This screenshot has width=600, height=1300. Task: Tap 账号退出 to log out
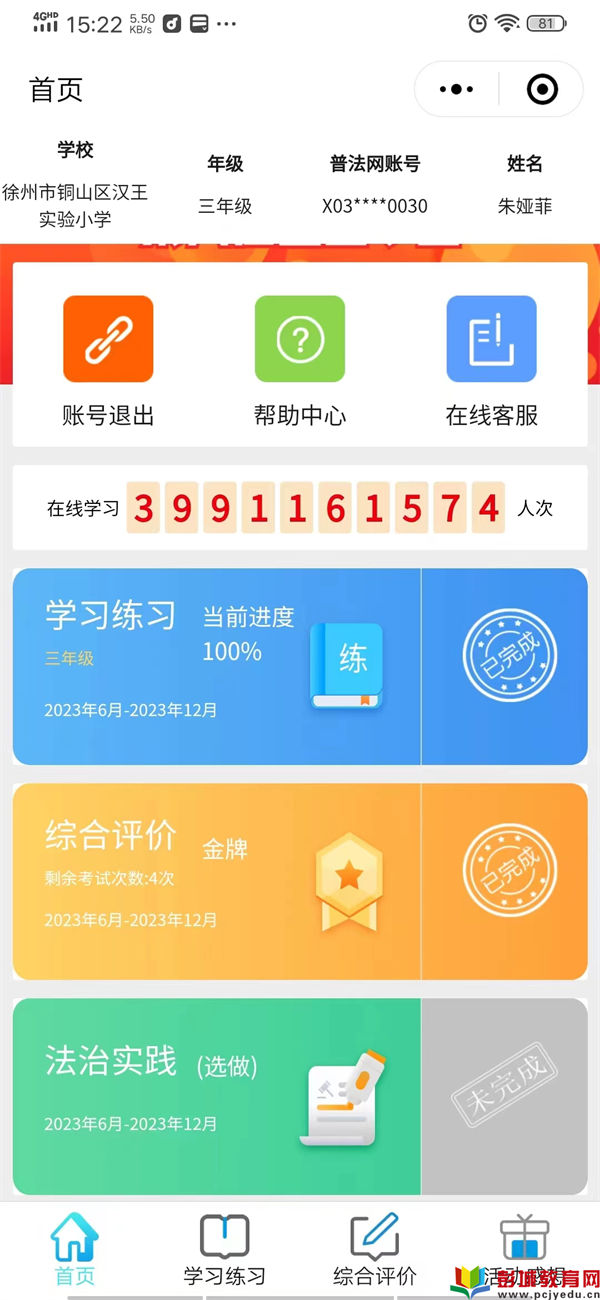coord(108,360)
